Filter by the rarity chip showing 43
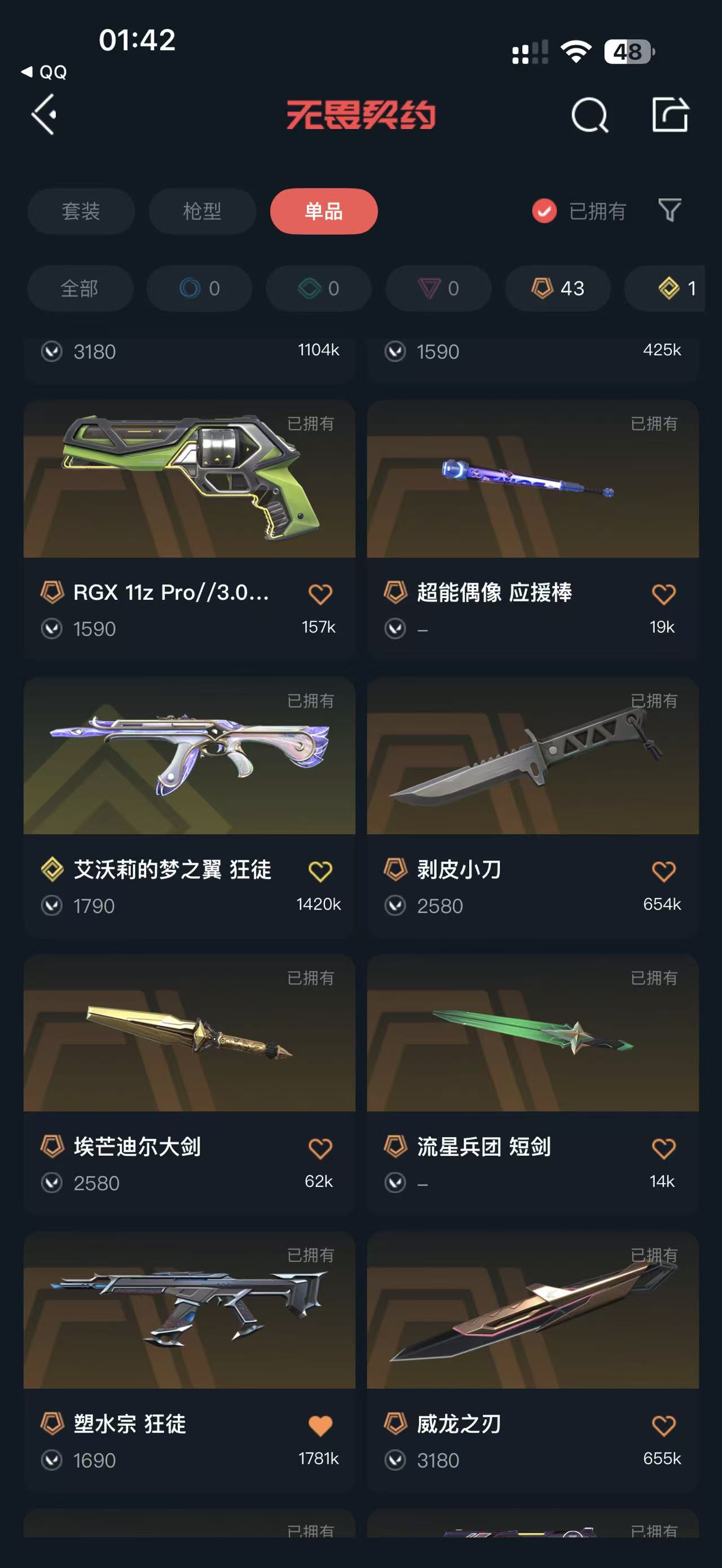Viewport: 722px width, 1568px height. point(558,289)
